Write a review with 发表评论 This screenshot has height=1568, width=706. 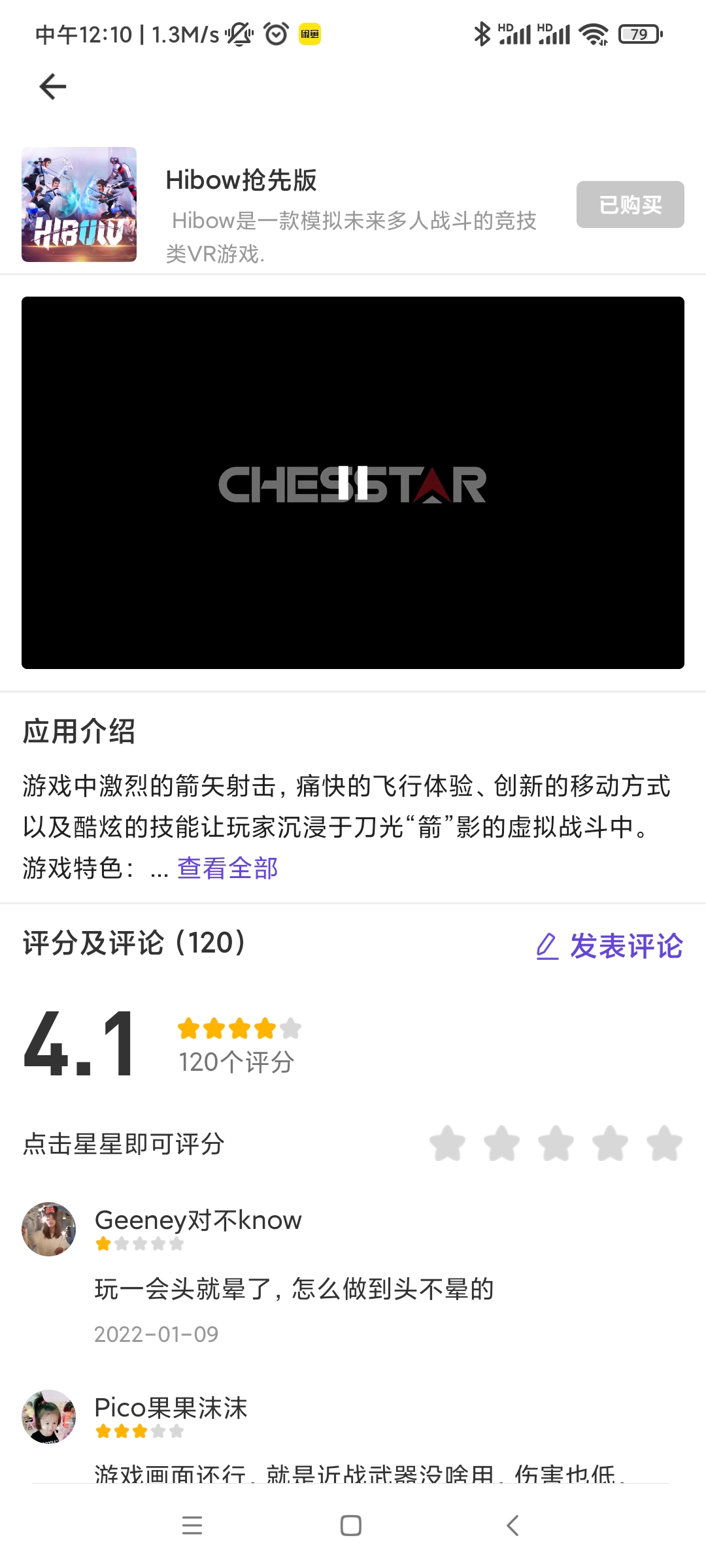coord(609,946)
